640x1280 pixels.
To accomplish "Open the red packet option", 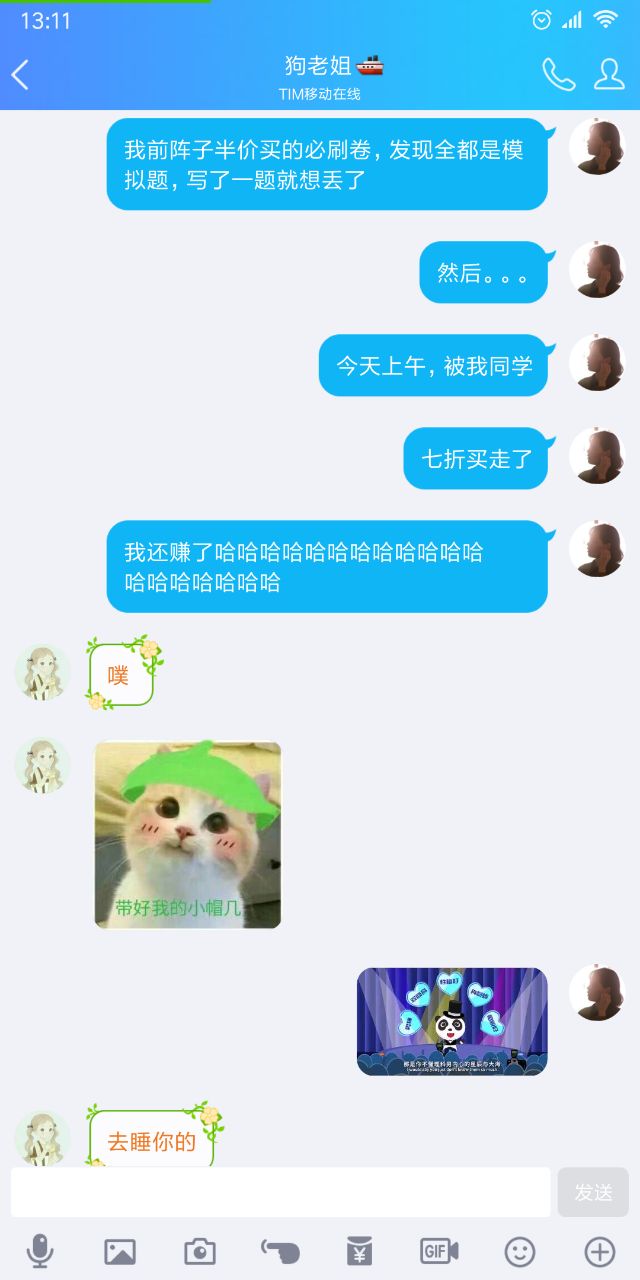I will point(360,1251).
